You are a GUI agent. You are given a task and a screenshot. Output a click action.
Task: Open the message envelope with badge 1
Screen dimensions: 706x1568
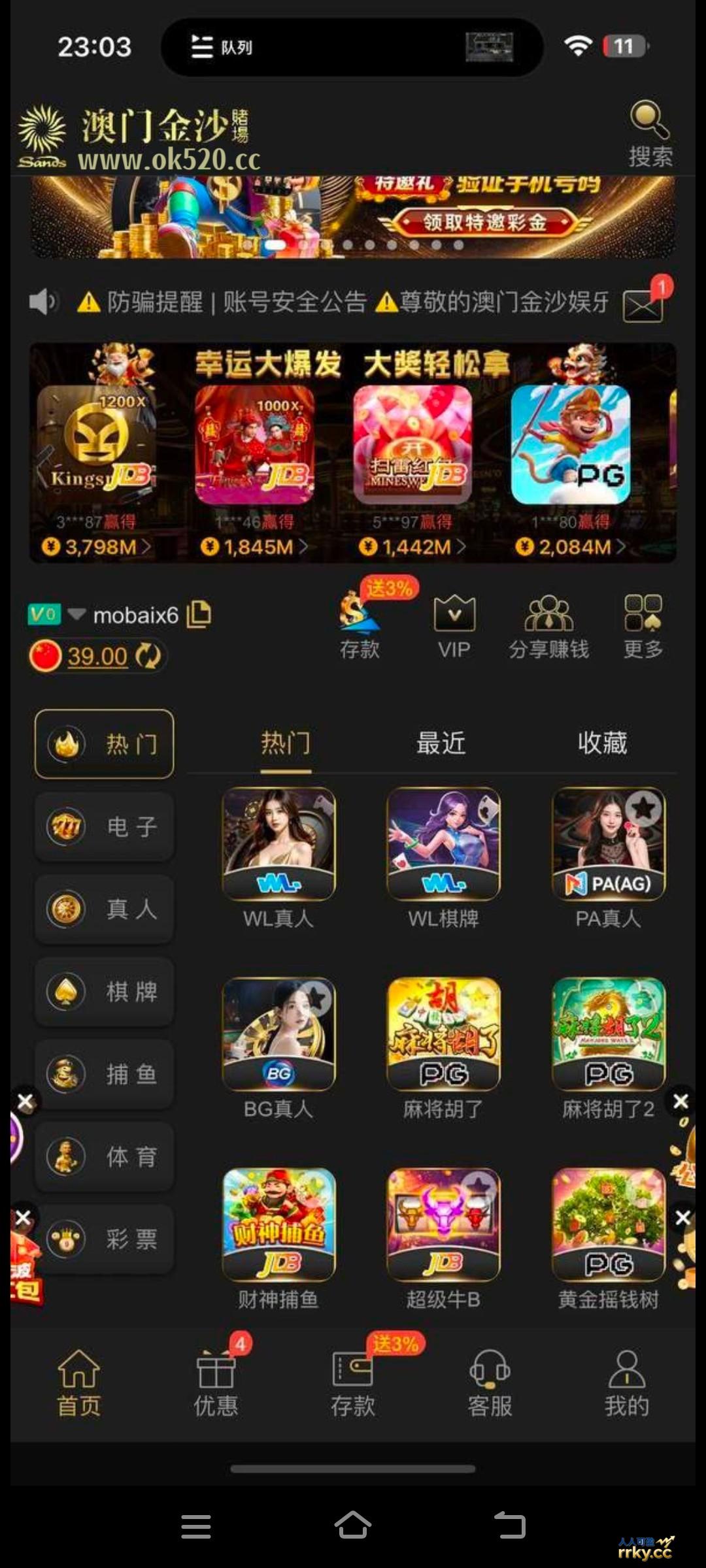641,304
